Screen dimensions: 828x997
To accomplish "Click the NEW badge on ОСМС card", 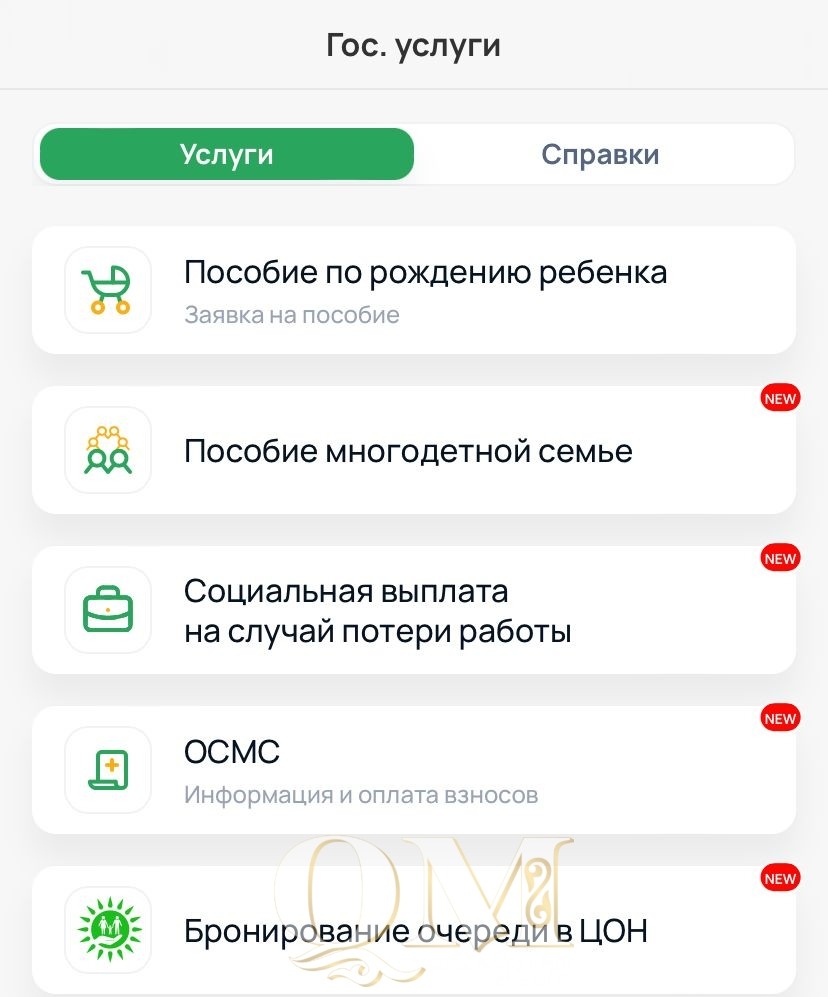I will click(x=780, y=718).
